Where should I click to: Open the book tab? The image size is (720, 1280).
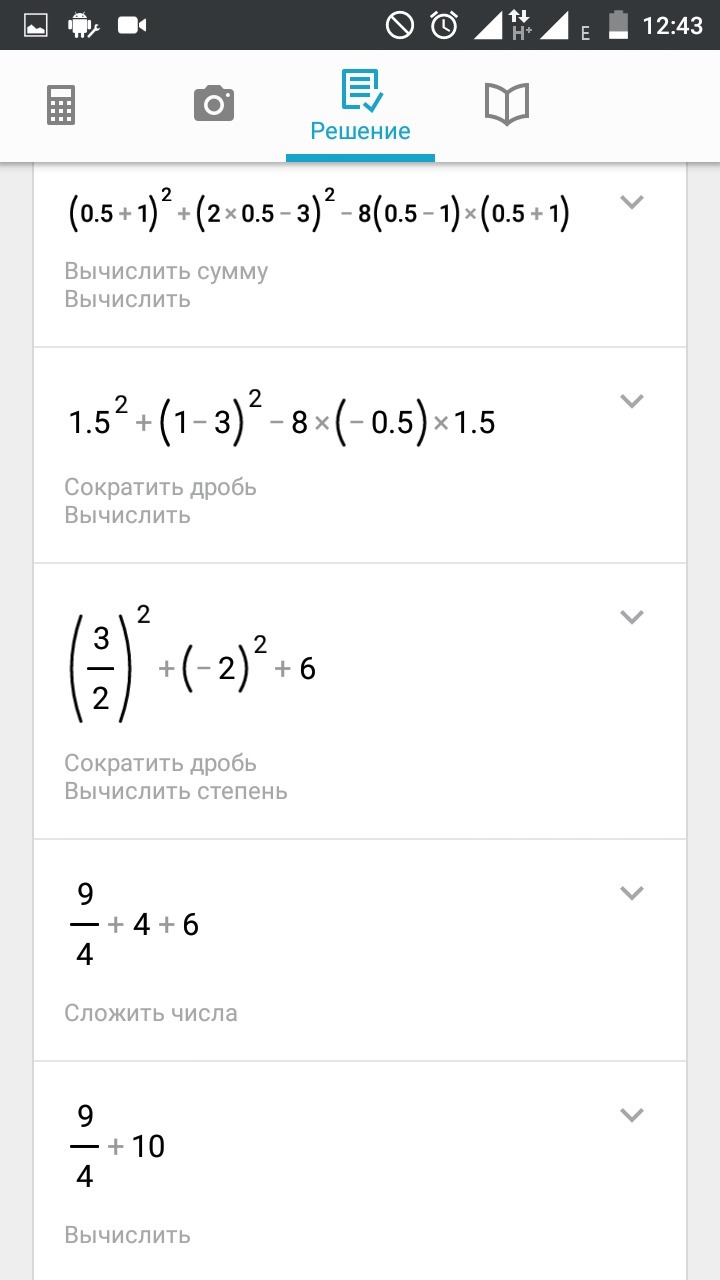pyautogui.click(x=506, y=104)
